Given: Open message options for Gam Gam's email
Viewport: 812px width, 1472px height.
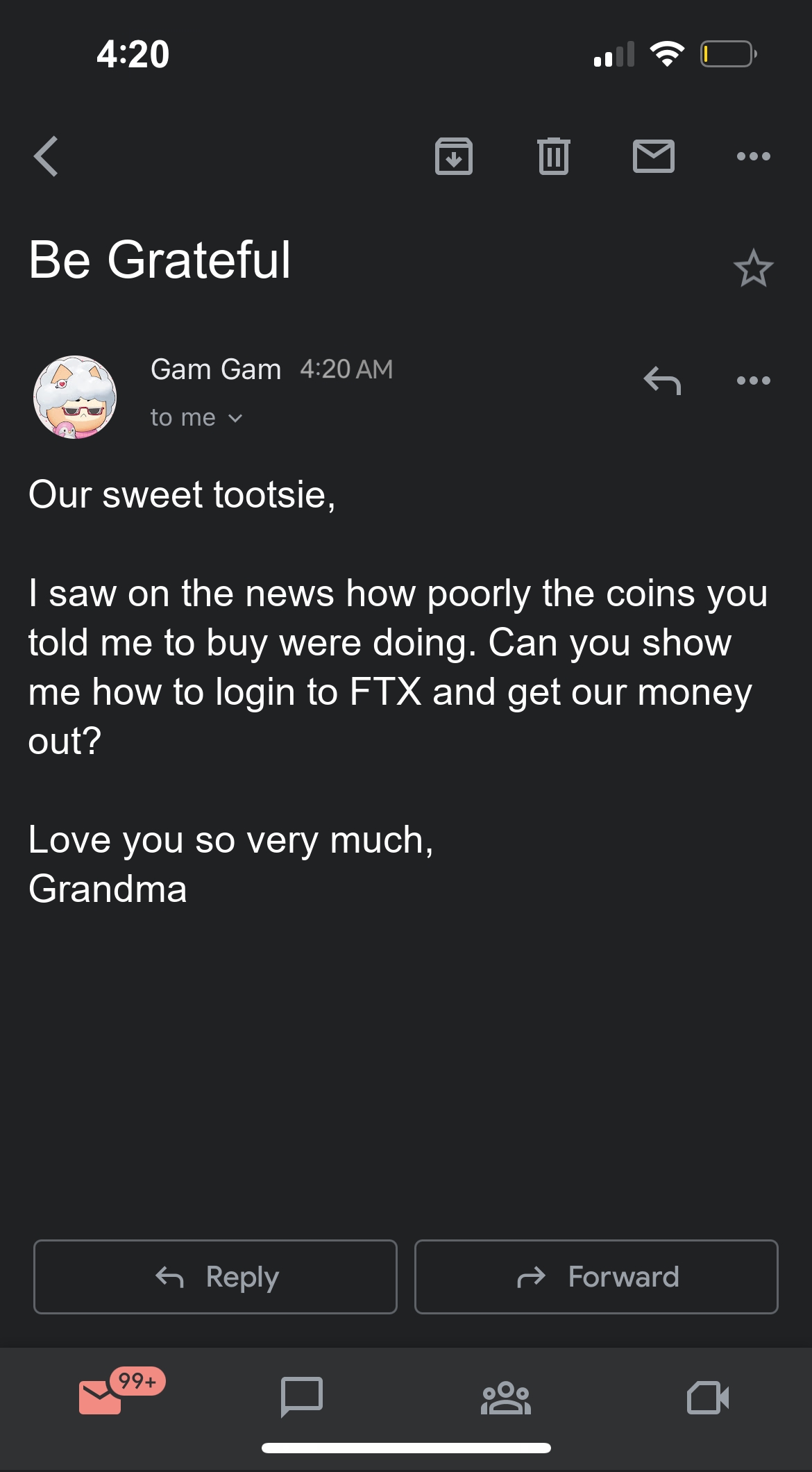Looking at the screenshot, I should click(753, 380).
